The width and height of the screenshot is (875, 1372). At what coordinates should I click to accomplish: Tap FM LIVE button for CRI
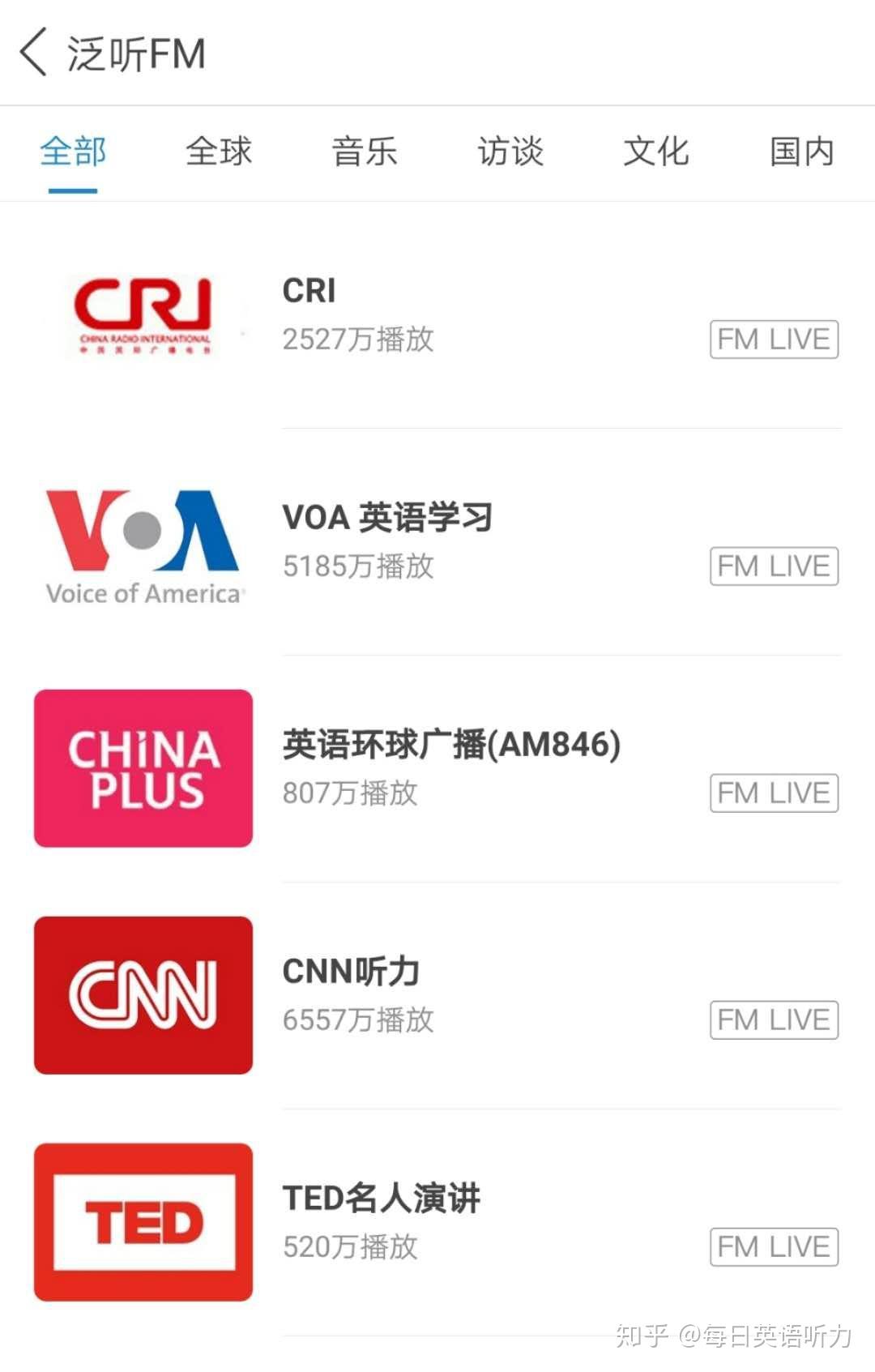(x=774, y=339)
